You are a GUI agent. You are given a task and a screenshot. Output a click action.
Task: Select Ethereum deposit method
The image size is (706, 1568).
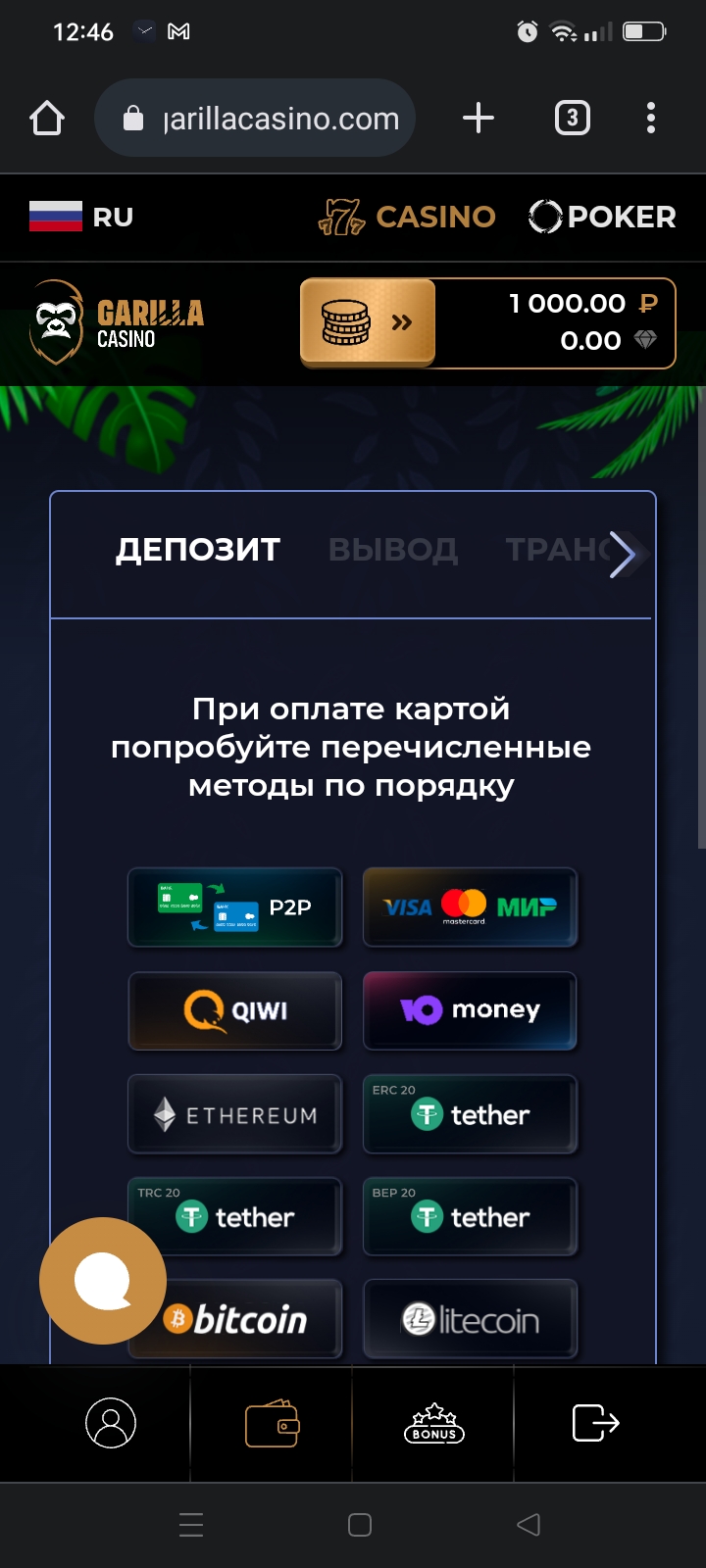235,1114
